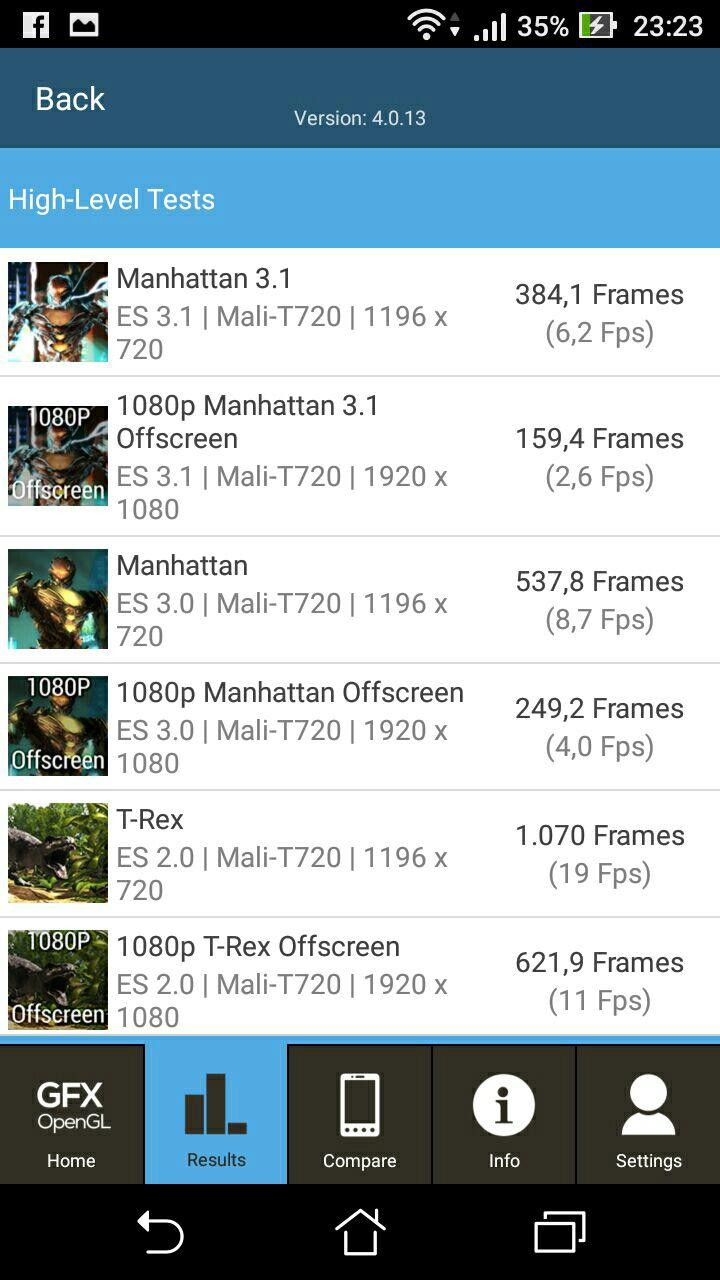Go to the device home screen

click(x=360, y=1232)
